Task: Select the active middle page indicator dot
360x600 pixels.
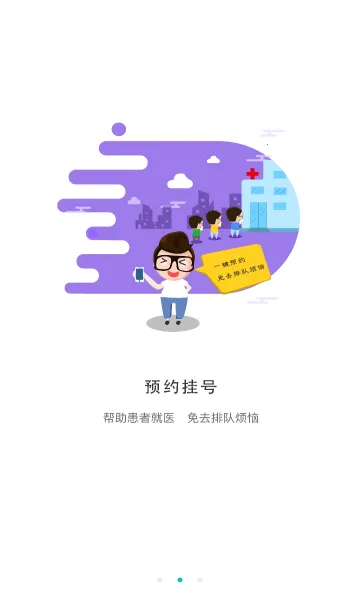Action: (x=180, y=580)
